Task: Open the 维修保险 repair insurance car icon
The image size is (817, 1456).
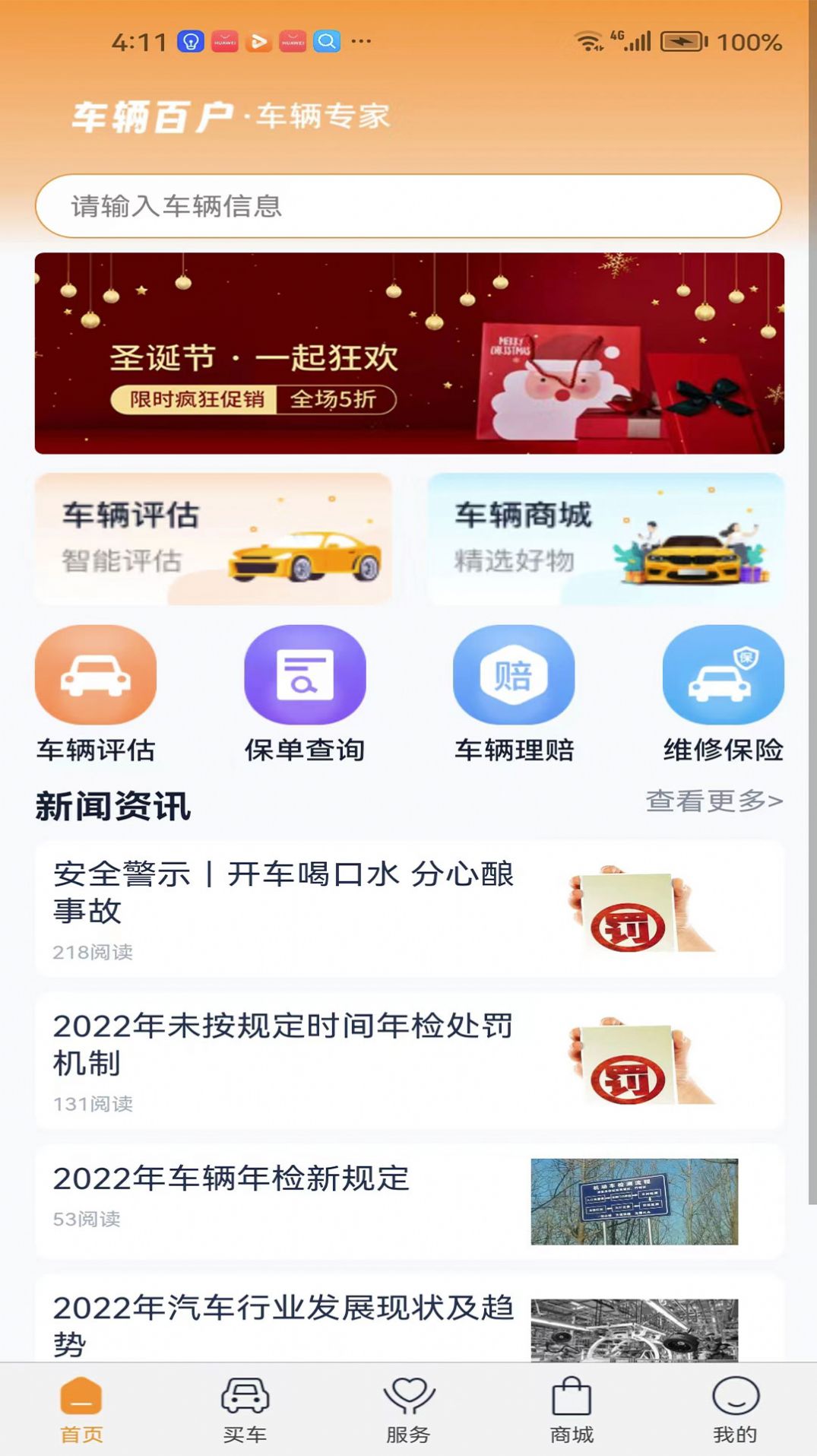Action: click(724, 674)
